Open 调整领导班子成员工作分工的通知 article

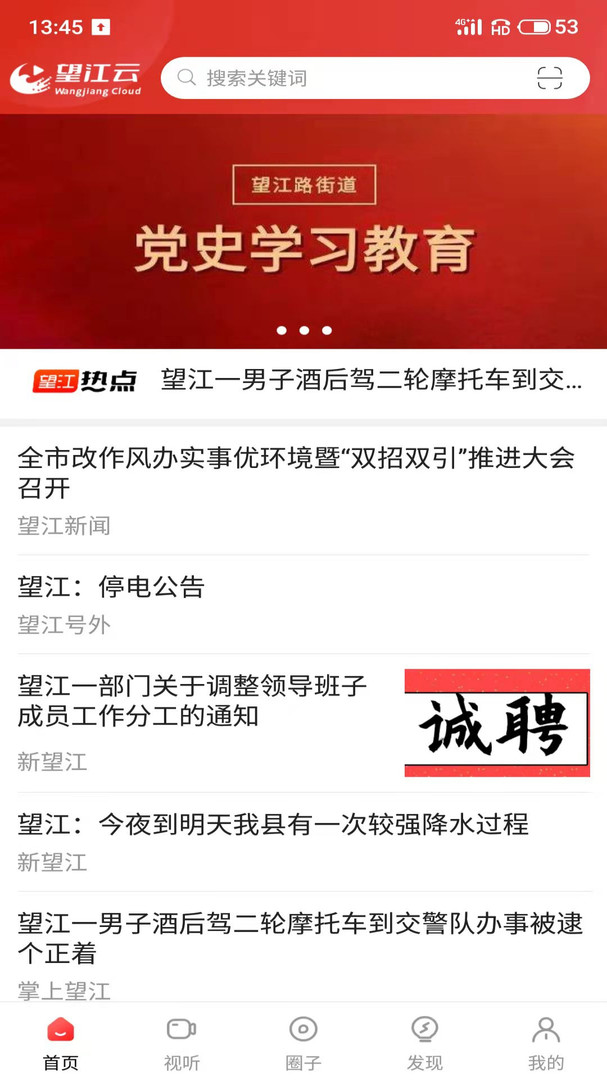(303, 722)
